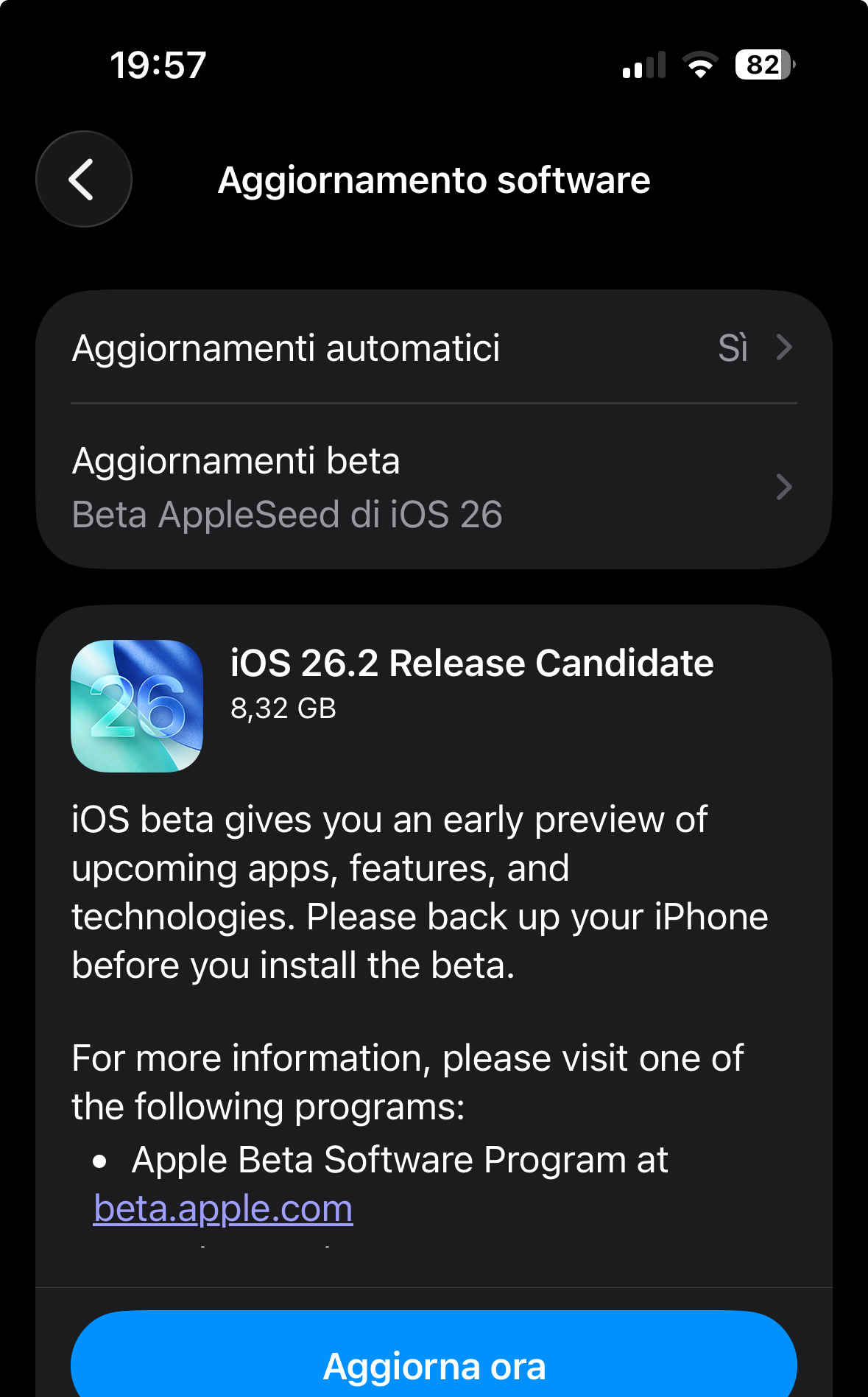Open the beta.apple.com link
Image resolution: width=868 pixels, height=1397 pixels.
coord(222,1207)
